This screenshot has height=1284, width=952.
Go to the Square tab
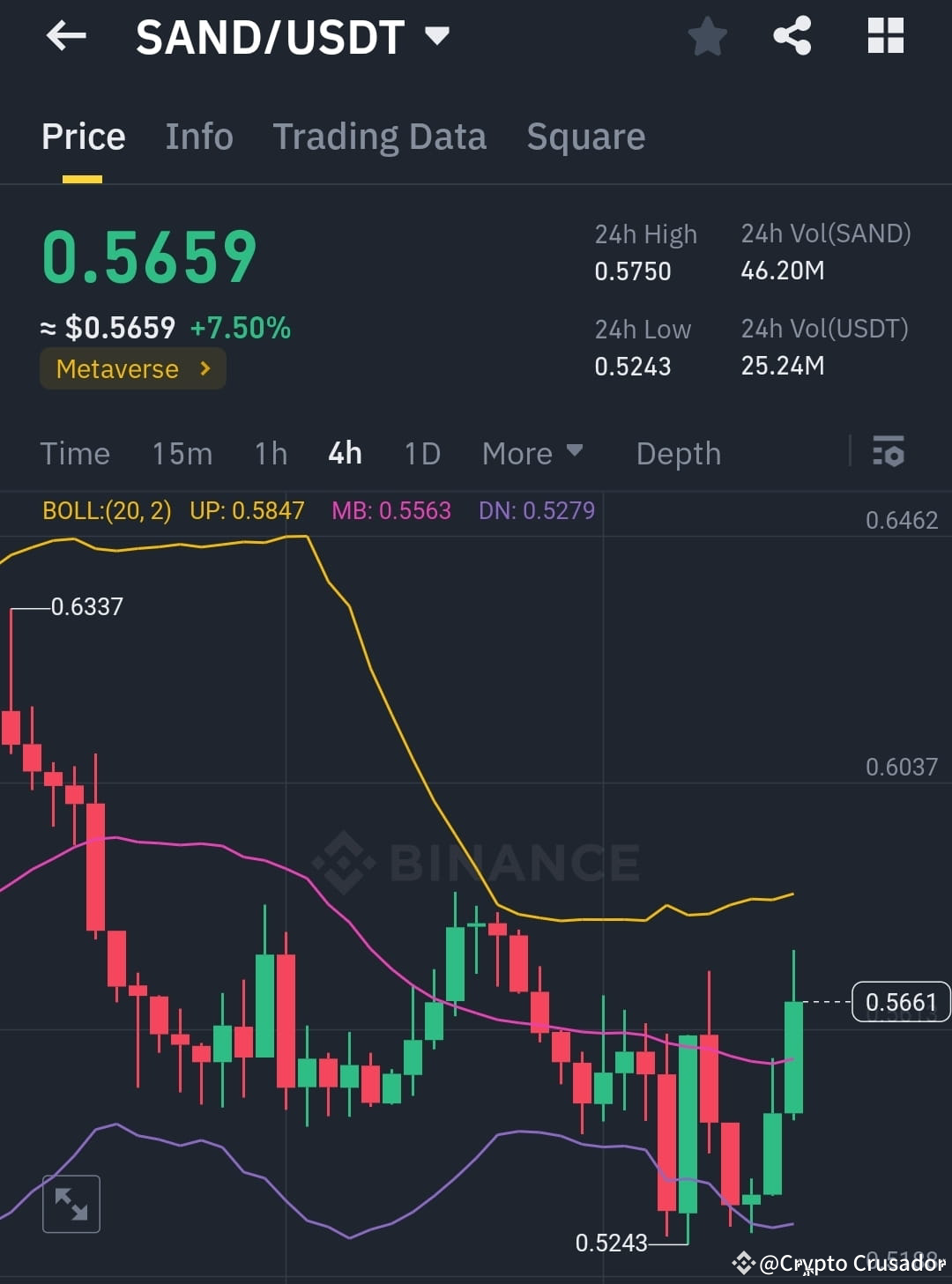click(585, 137)
